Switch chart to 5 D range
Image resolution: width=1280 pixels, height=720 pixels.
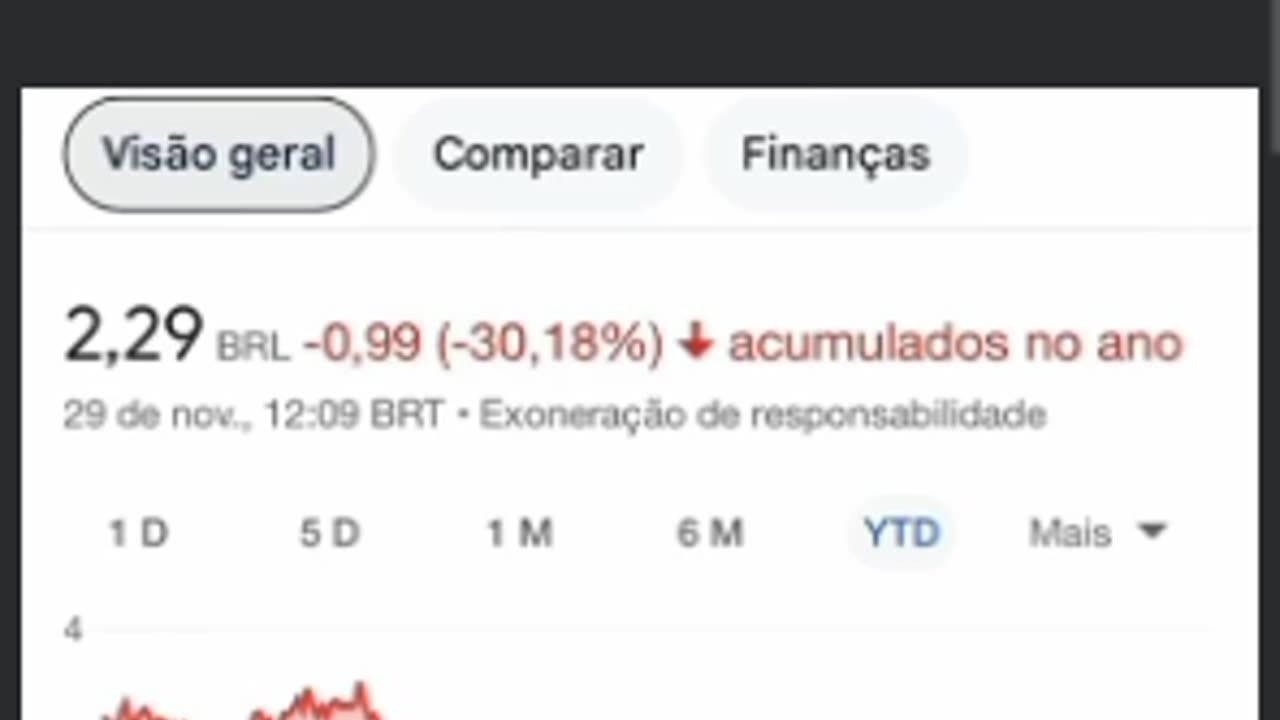(x=329, y=533)
